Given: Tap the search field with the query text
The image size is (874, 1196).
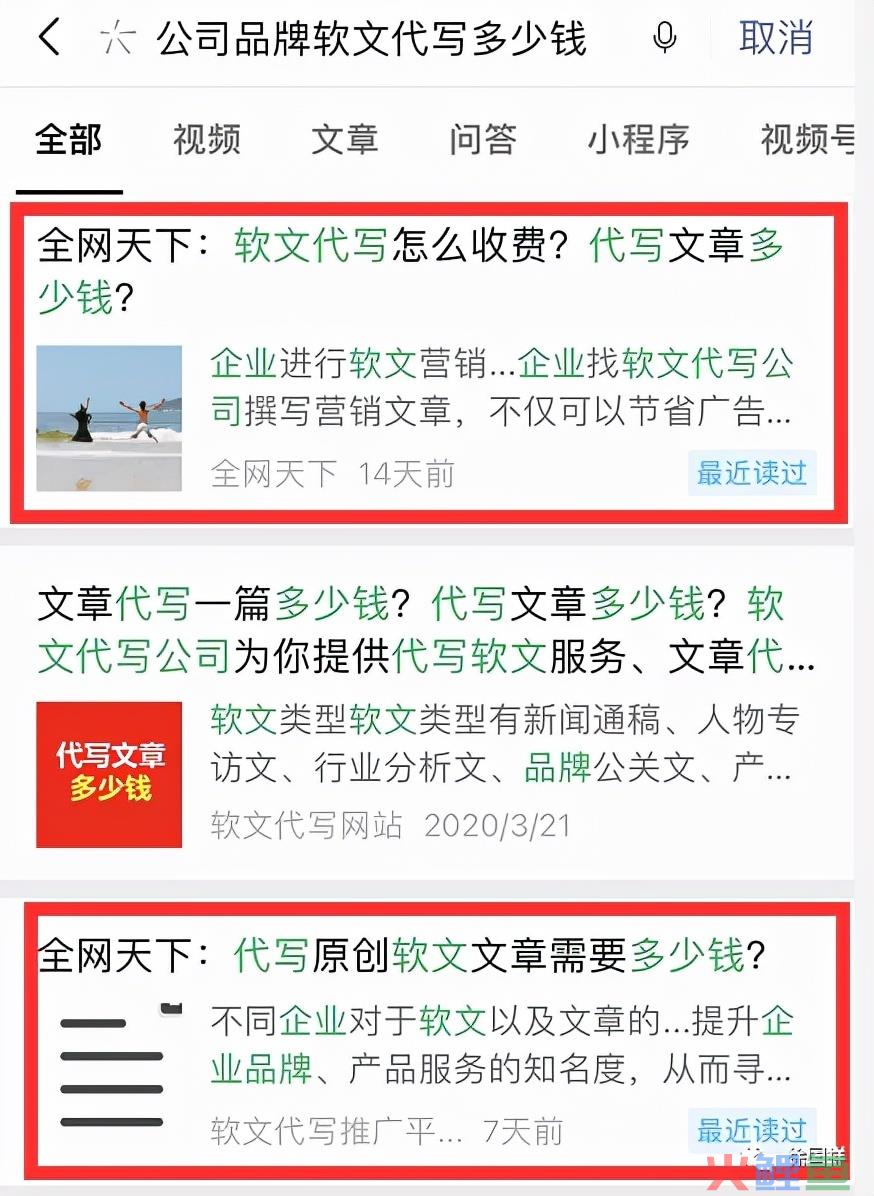Looking at the screenshot, I should click(x=370, y=39).
